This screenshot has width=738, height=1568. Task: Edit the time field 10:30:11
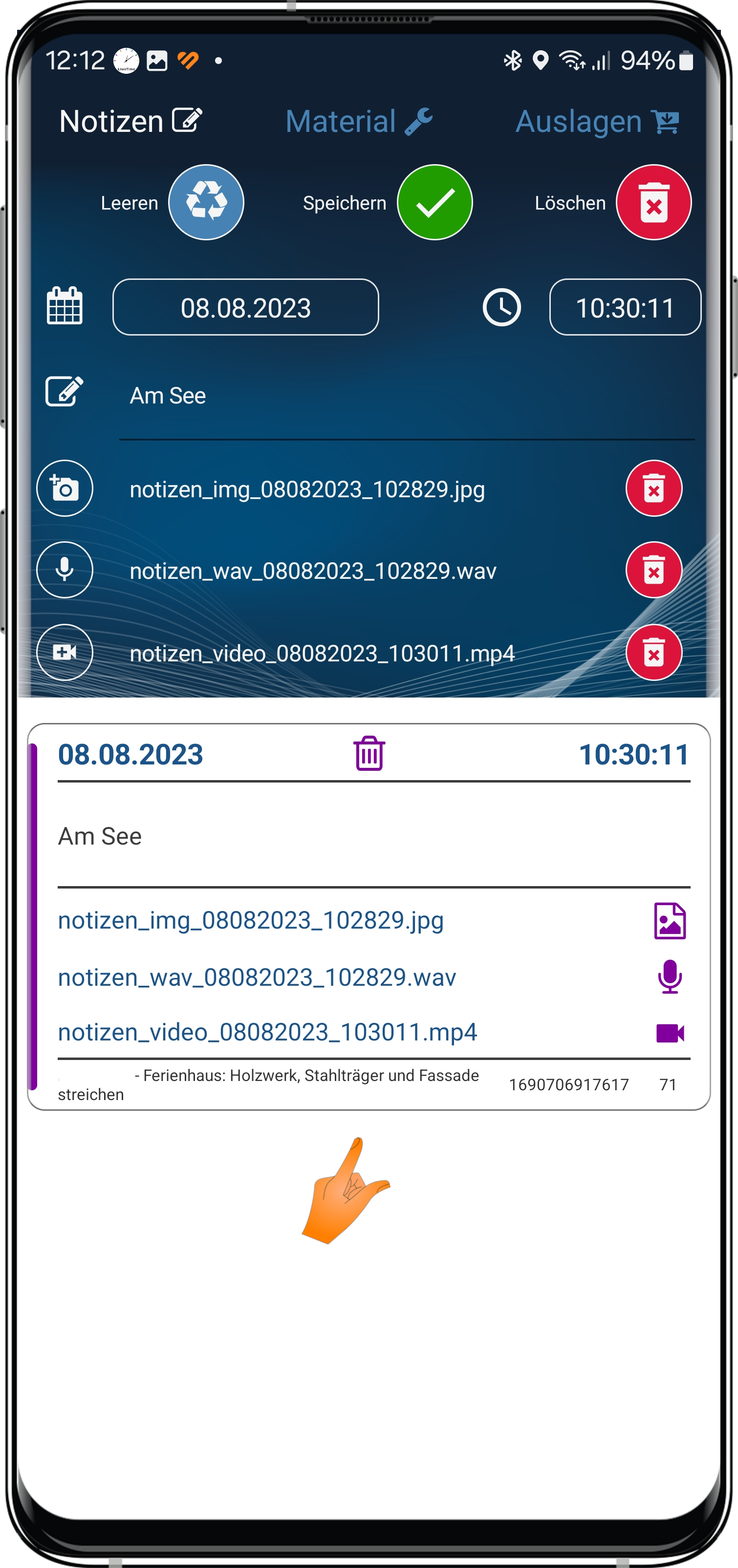[625, 307]
